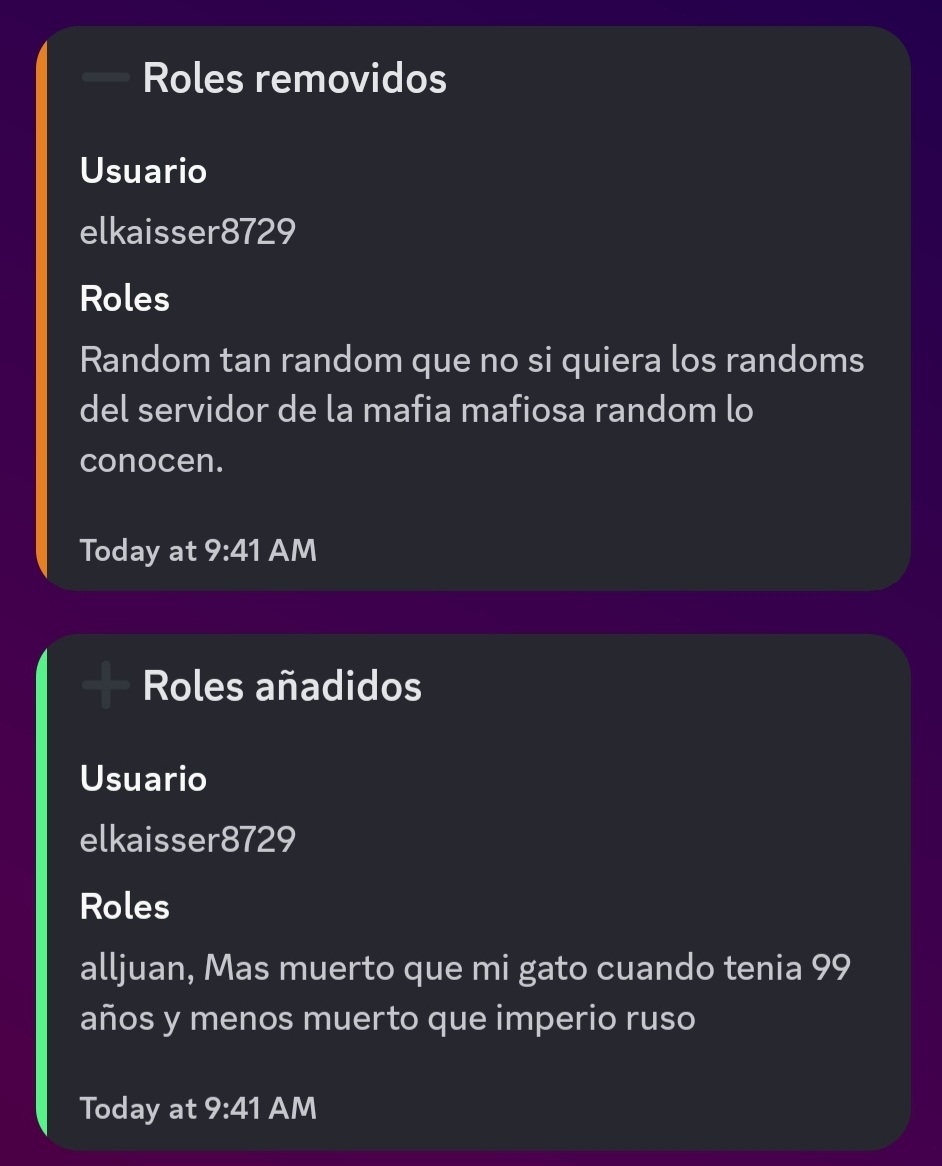Viewport: 942px width, 1166px height.
Task: Select the Roles field label in the second embed
Action: click(124, 906)
